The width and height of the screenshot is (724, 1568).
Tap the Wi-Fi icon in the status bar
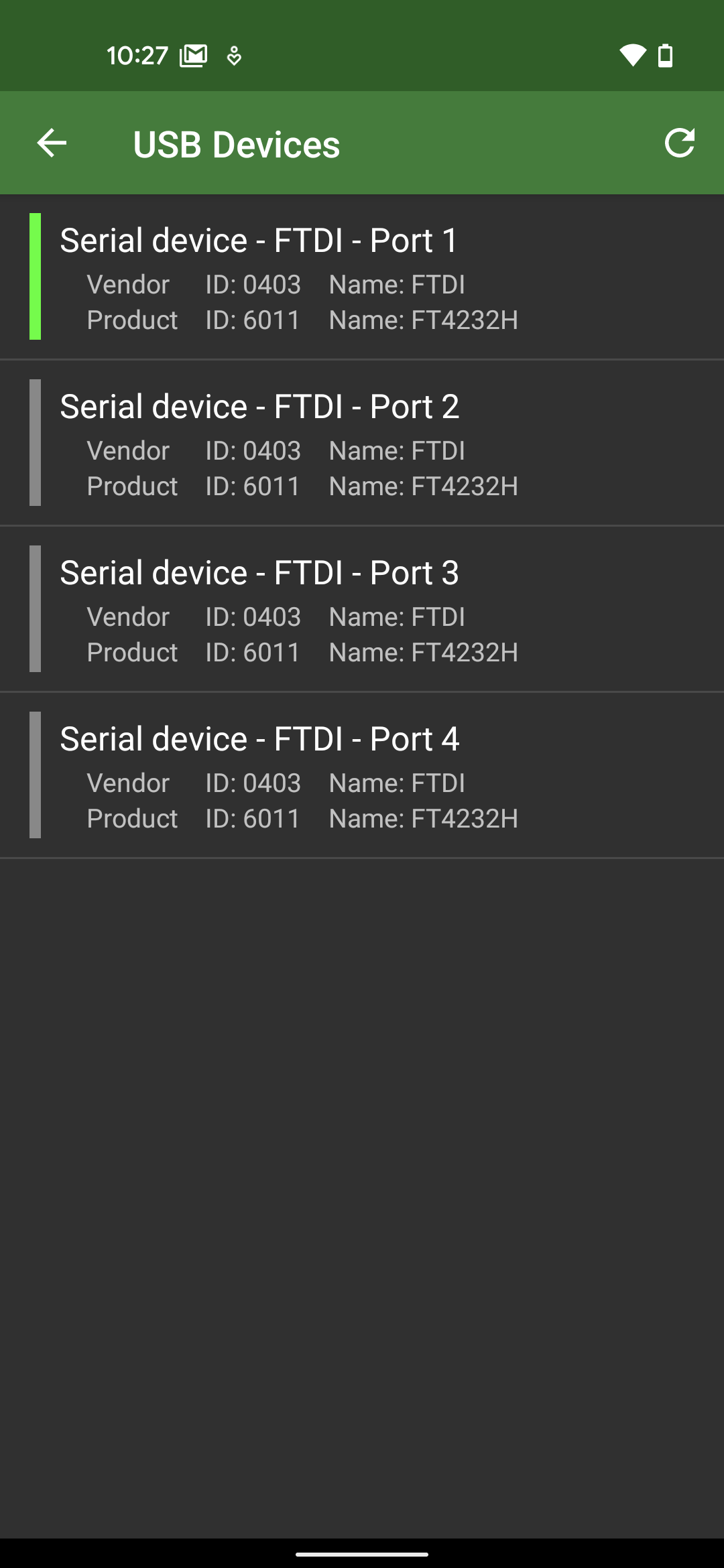click(x=633, y=56)
